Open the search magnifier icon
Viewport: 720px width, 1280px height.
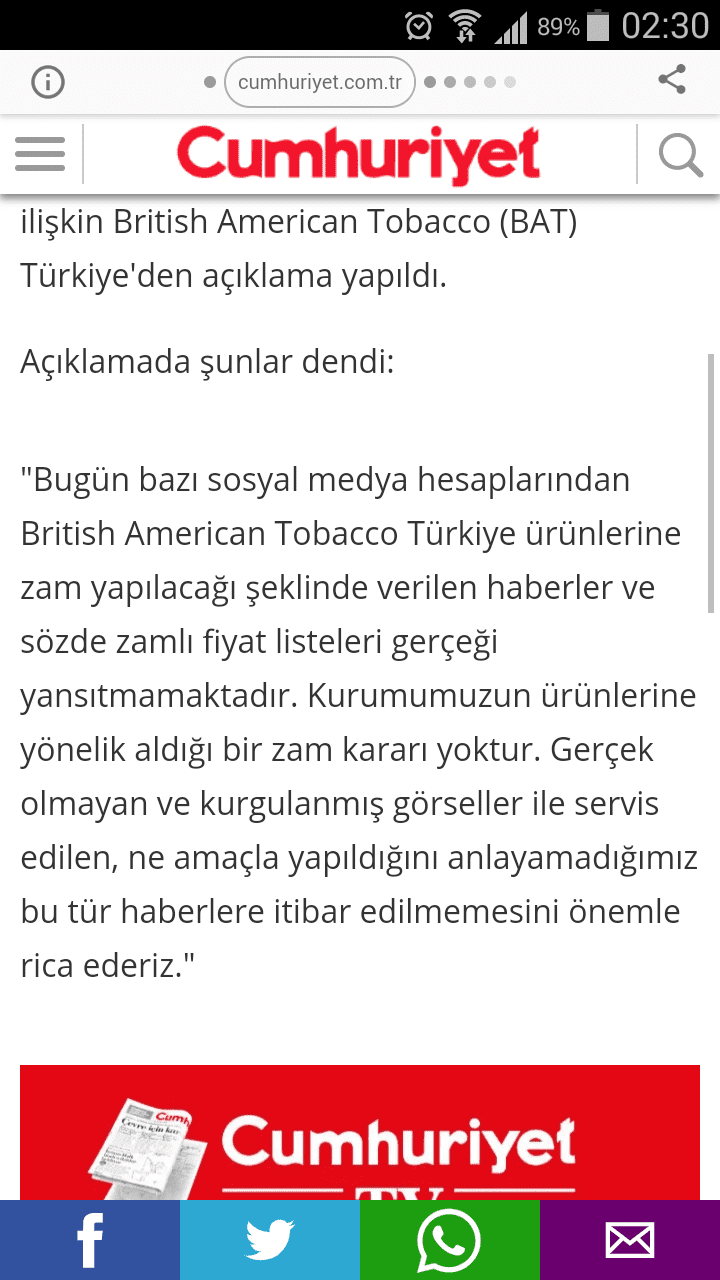coord(680,154)
